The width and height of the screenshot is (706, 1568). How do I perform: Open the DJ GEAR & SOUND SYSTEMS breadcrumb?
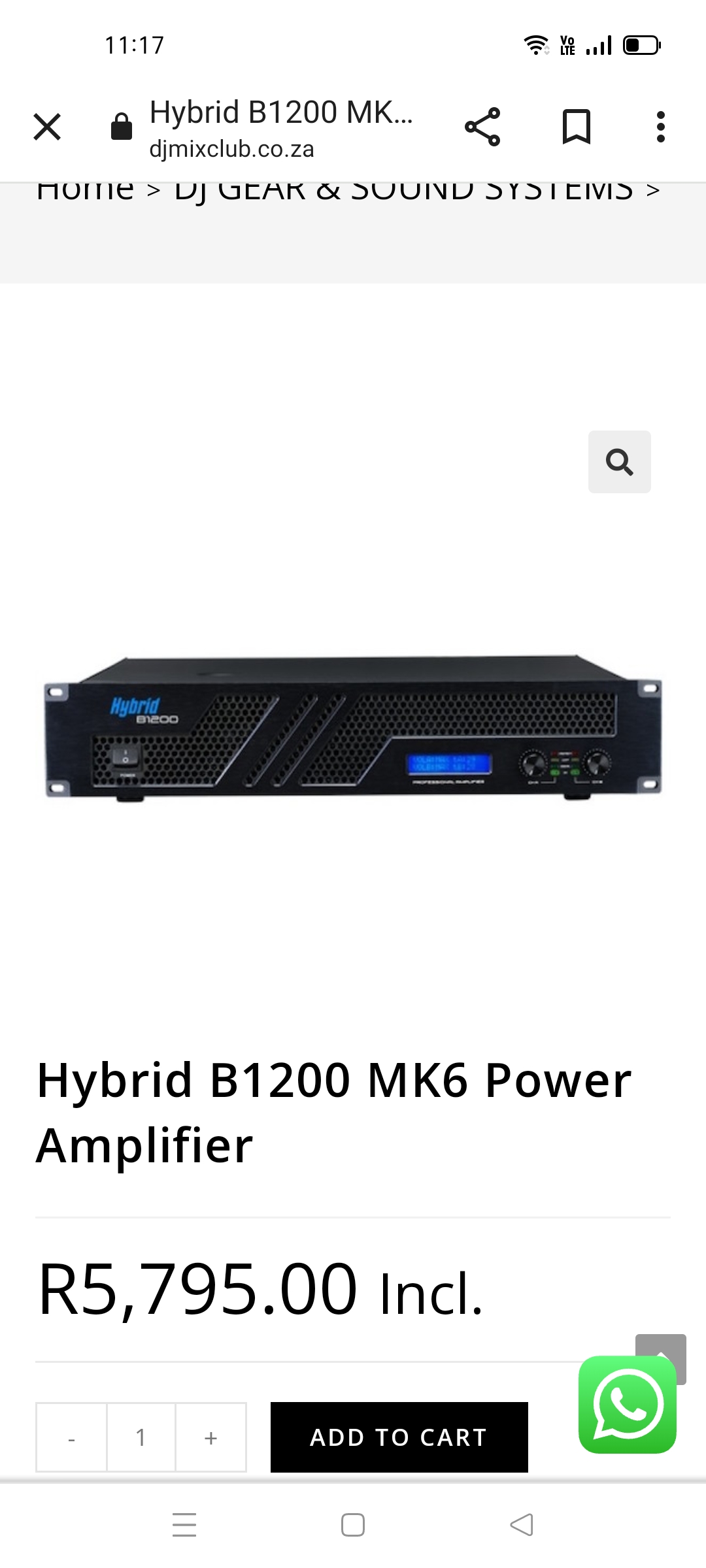(x=403, y=191)
